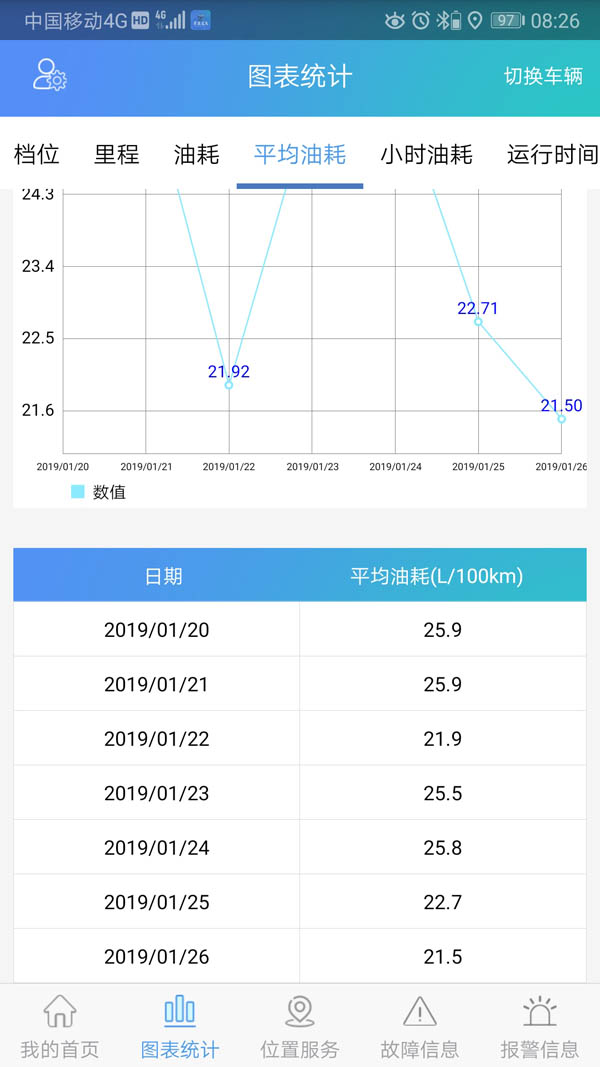The image size is (600, 1067).
Task: Open the user settings icon
Action: click(x=49, y=76)
